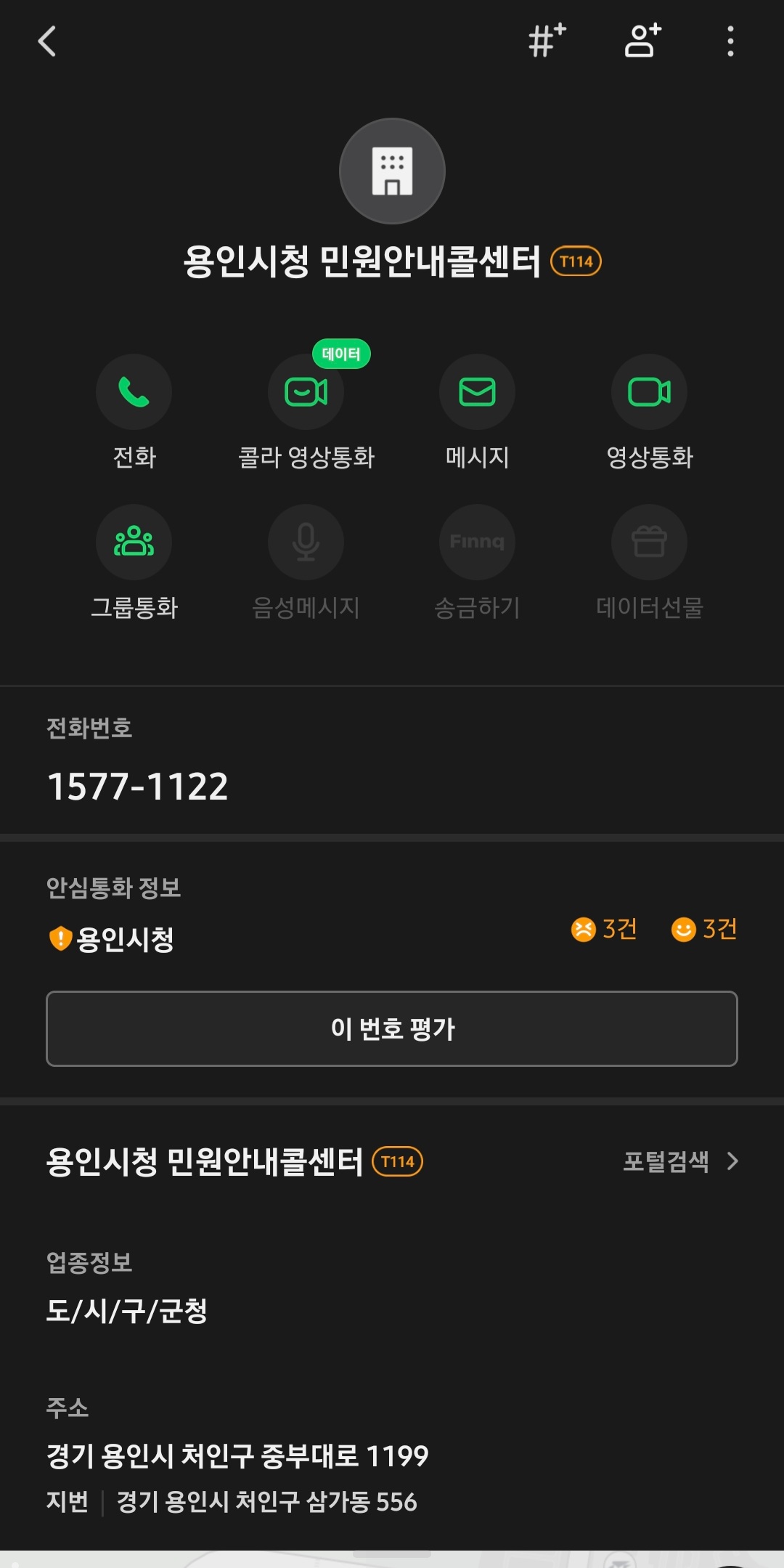Tap the building contact avatar

pyautogui.click(x=392, y=171)
